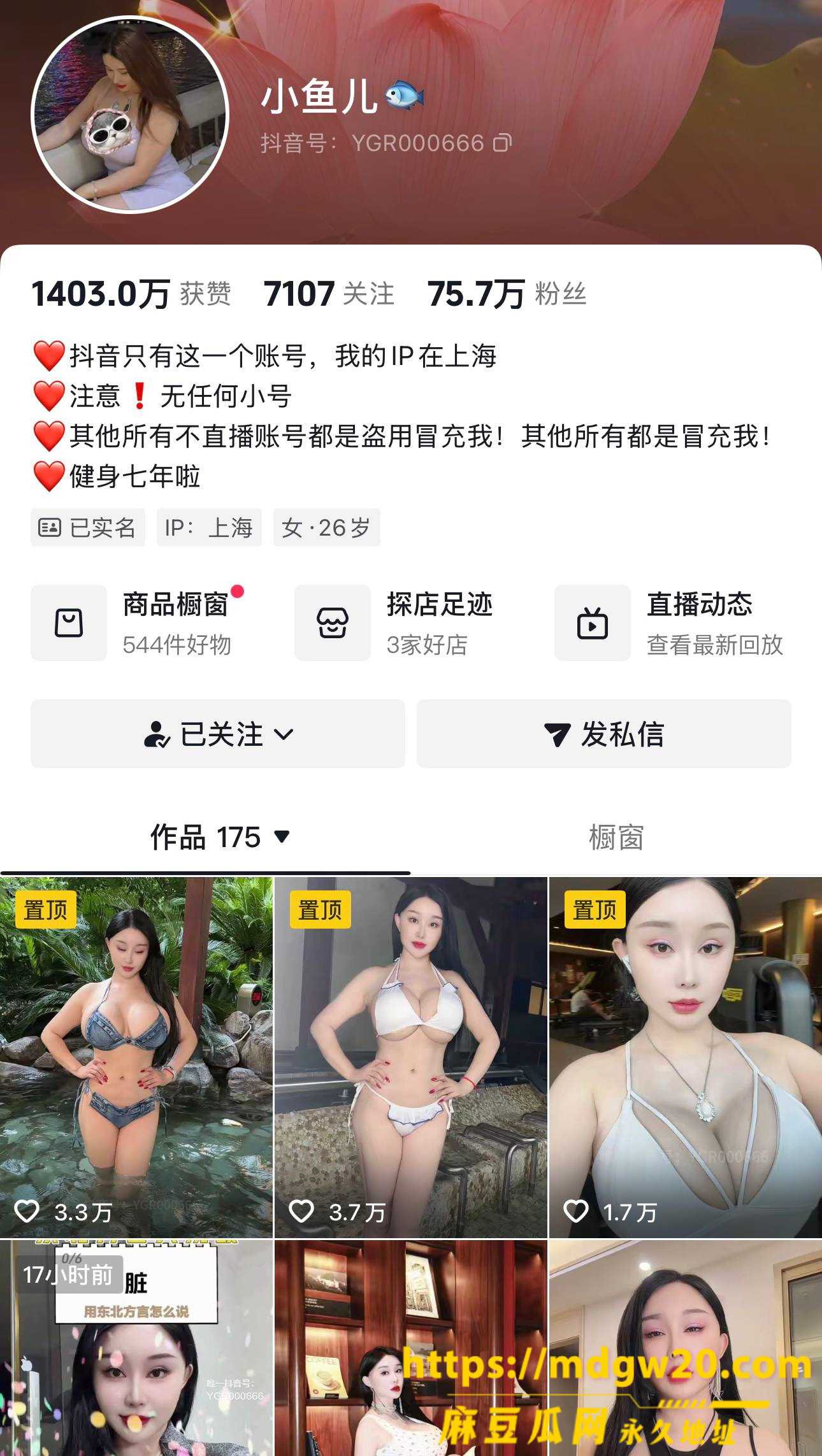Switch to the 橱窗 tab
The width and height of the screenshot is (822, 1456).
pyautogui.click(x=616, y=837)
